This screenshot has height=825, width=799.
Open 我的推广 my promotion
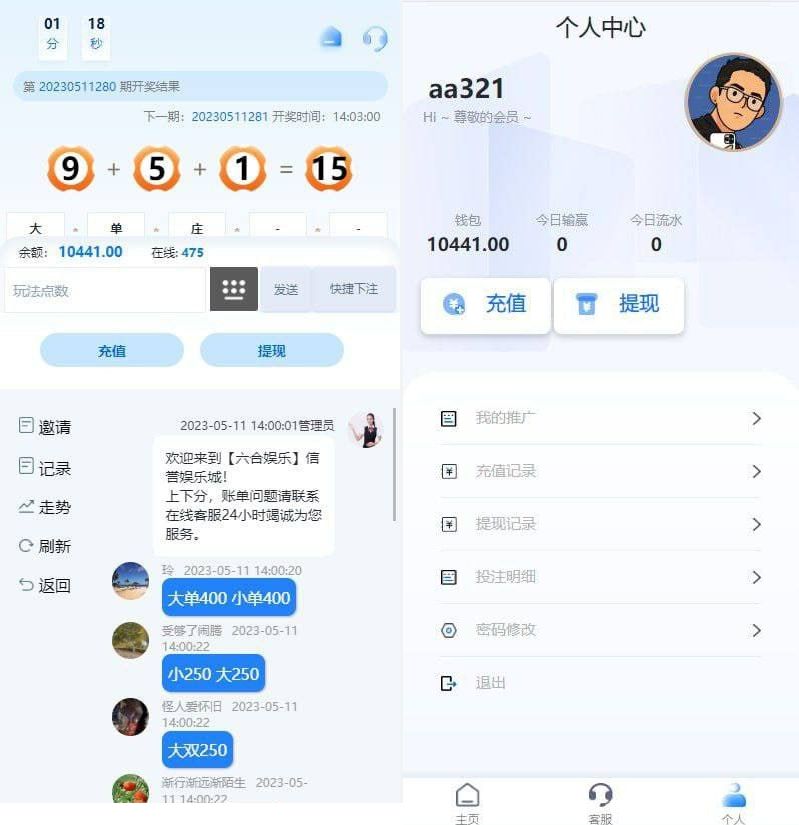click(600, 418)
